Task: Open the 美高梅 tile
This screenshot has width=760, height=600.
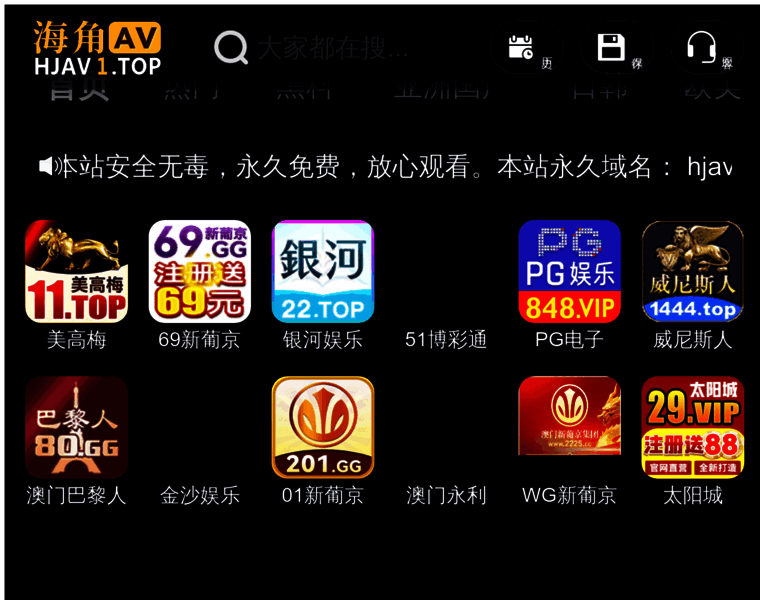Action: (x=76, y=272)
